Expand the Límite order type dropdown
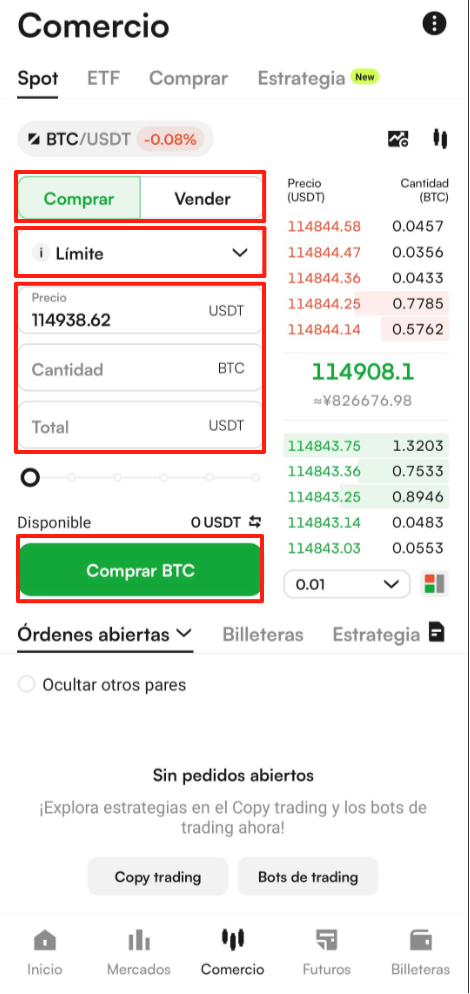Viewport: 470px width, 994px height. [x=140, y=254]
